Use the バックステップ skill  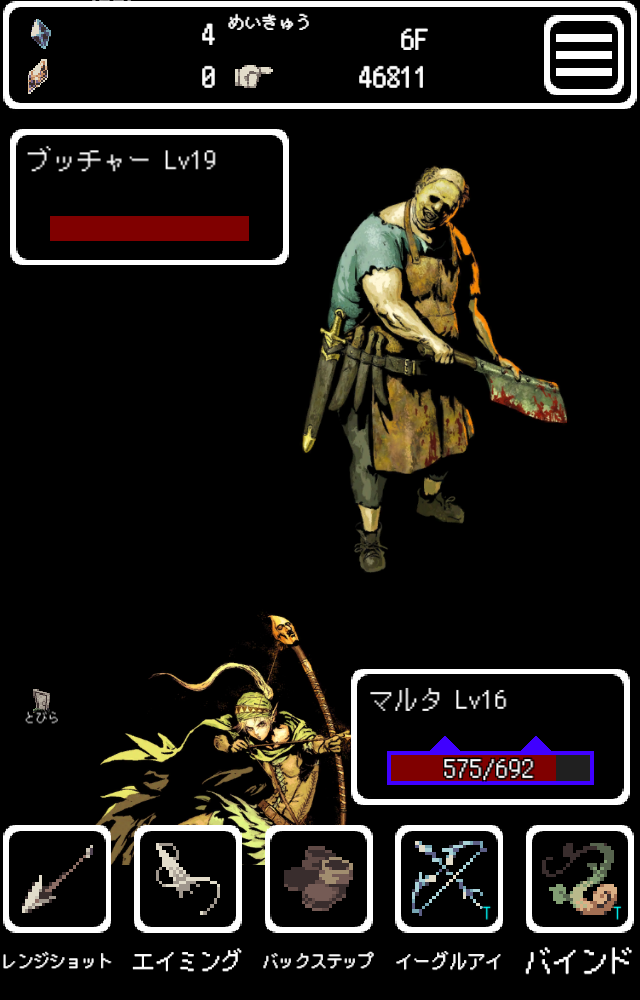click(318, 879)
